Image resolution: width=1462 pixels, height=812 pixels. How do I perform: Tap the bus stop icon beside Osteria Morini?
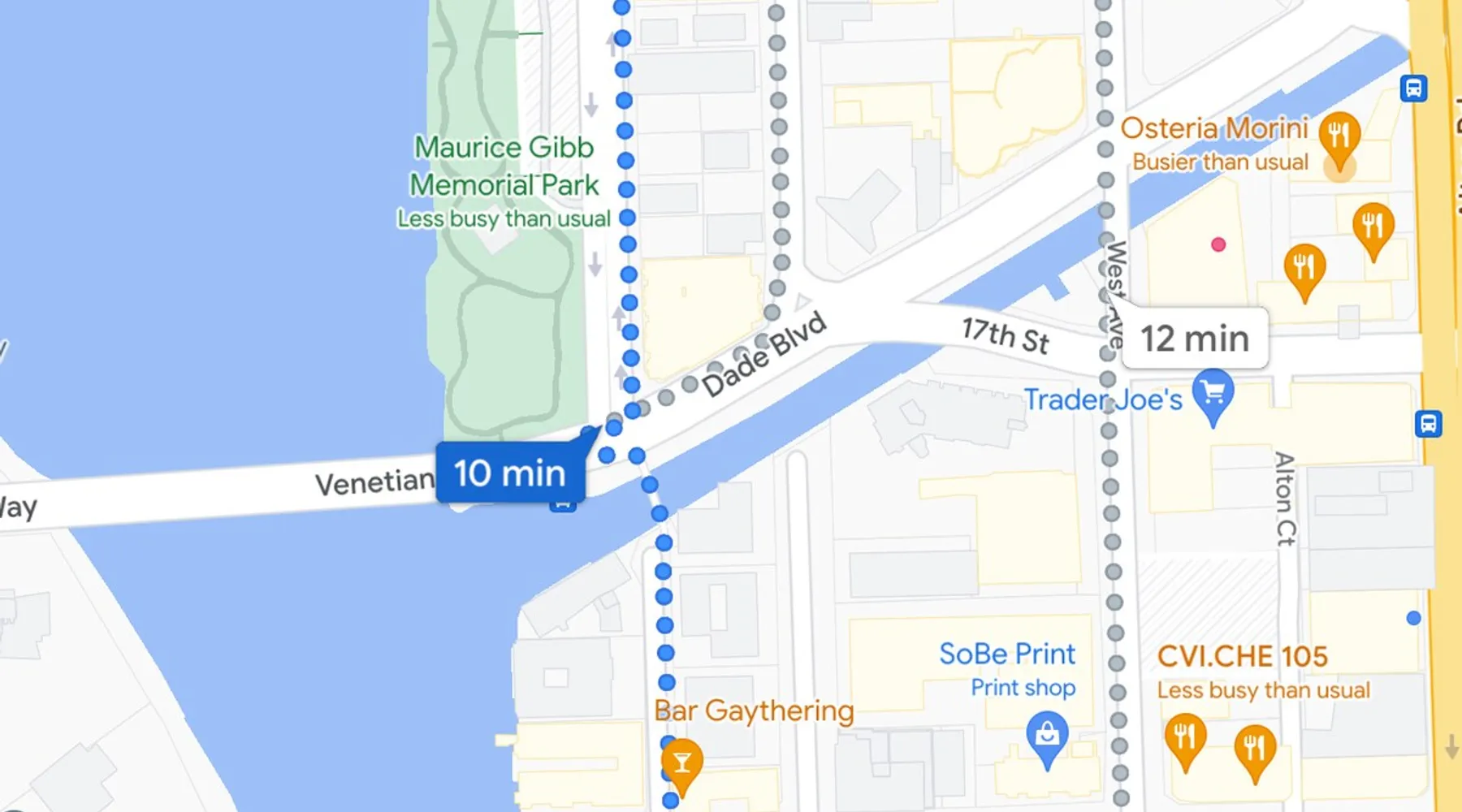1413,88
